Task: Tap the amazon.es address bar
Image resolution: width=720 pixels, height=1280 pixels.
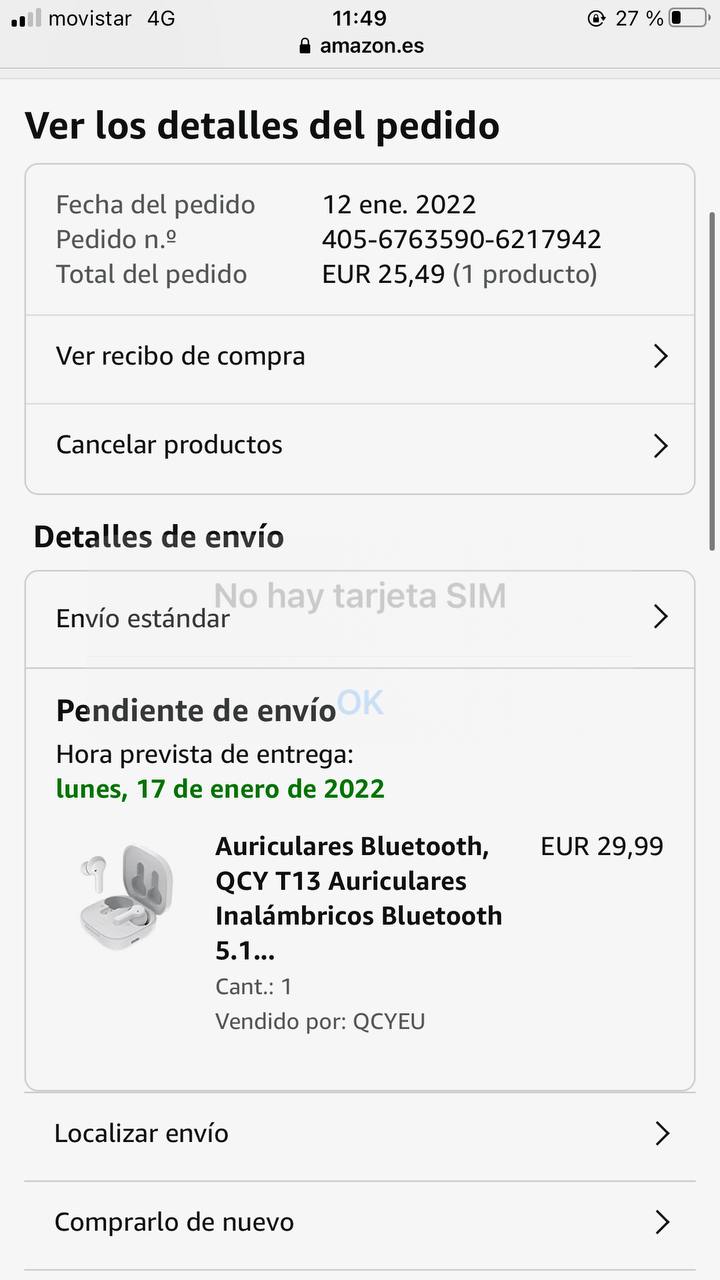Action: pos(361,46)
